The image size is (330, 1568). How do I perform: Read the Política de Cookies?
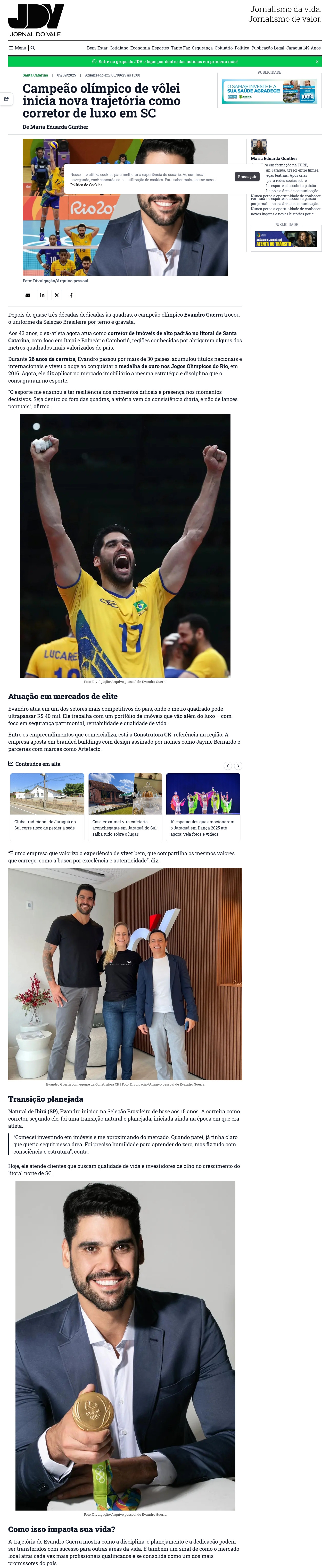86,185
